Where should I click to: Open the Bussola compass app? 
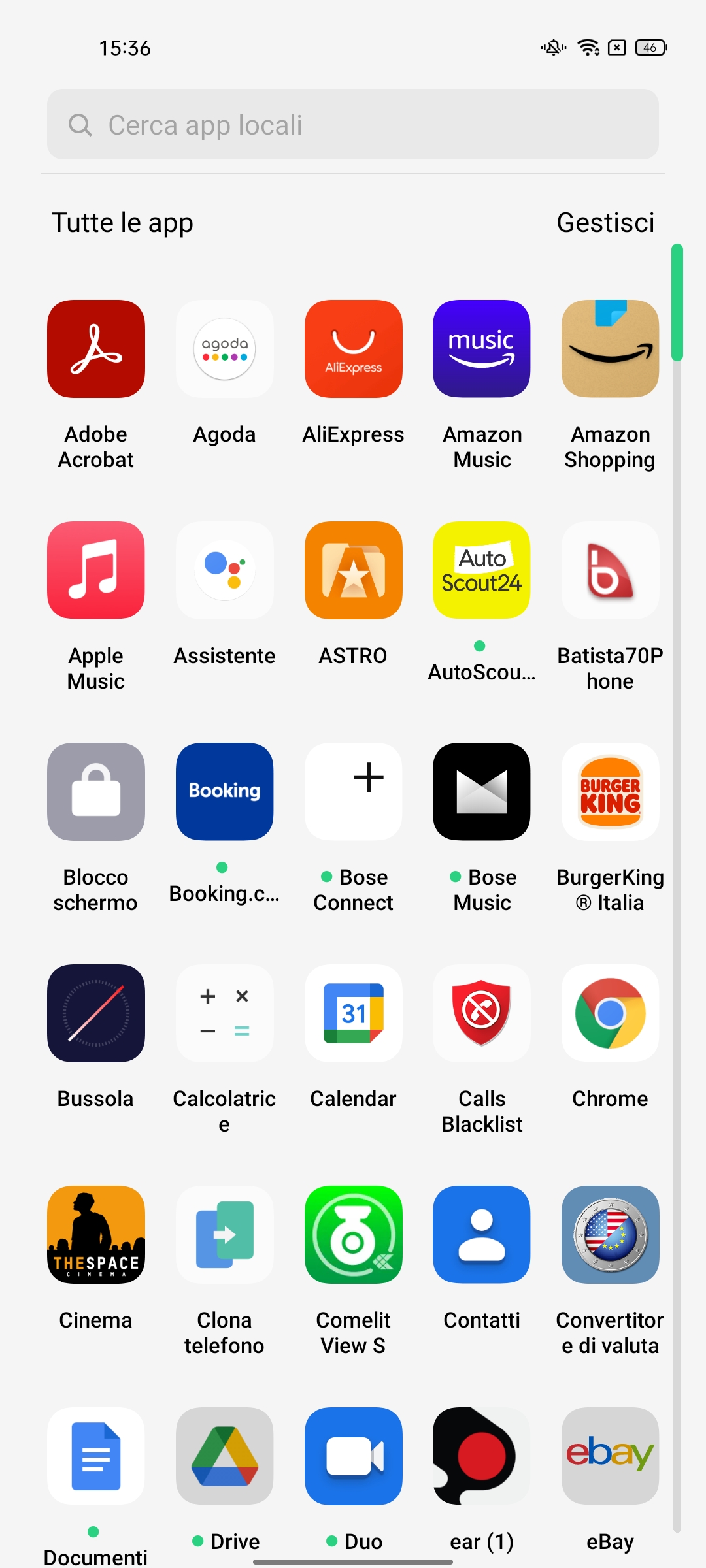coord(96,1013)
